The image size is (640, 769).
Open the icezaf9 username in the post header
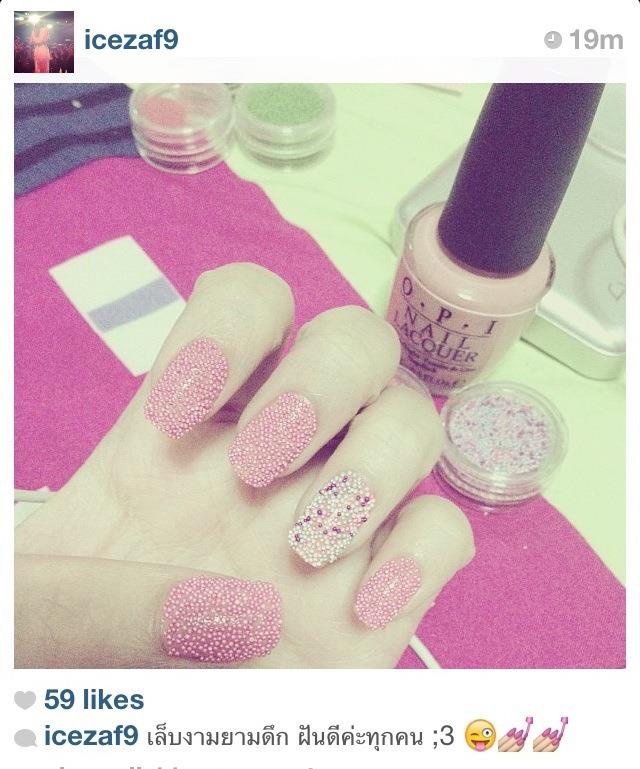[x=130, y=39]
